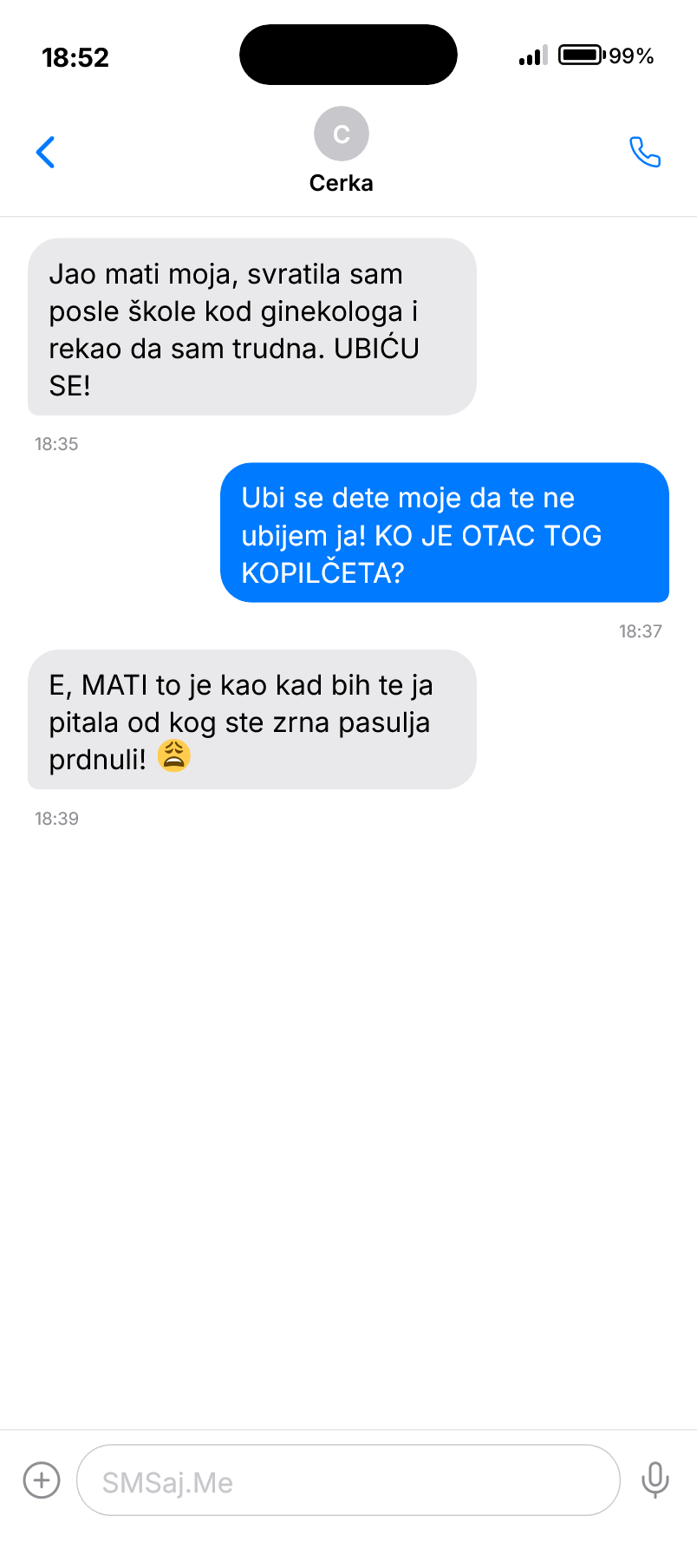The width and height of the screenshot is (697, 1568).
Task: Focus the SMSaj.Me message field
Action: pyautogui.click(x=348, y=1481)
